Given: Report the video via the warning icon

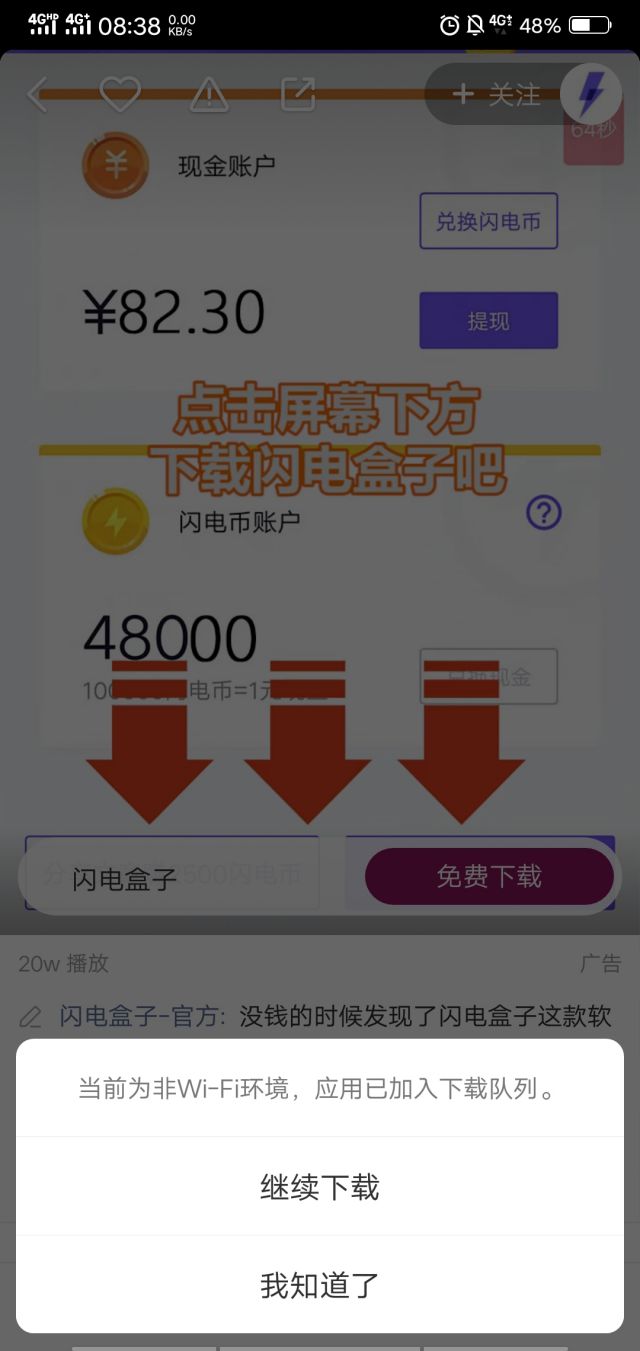Looking at the screenshot, I should [209, 95].
